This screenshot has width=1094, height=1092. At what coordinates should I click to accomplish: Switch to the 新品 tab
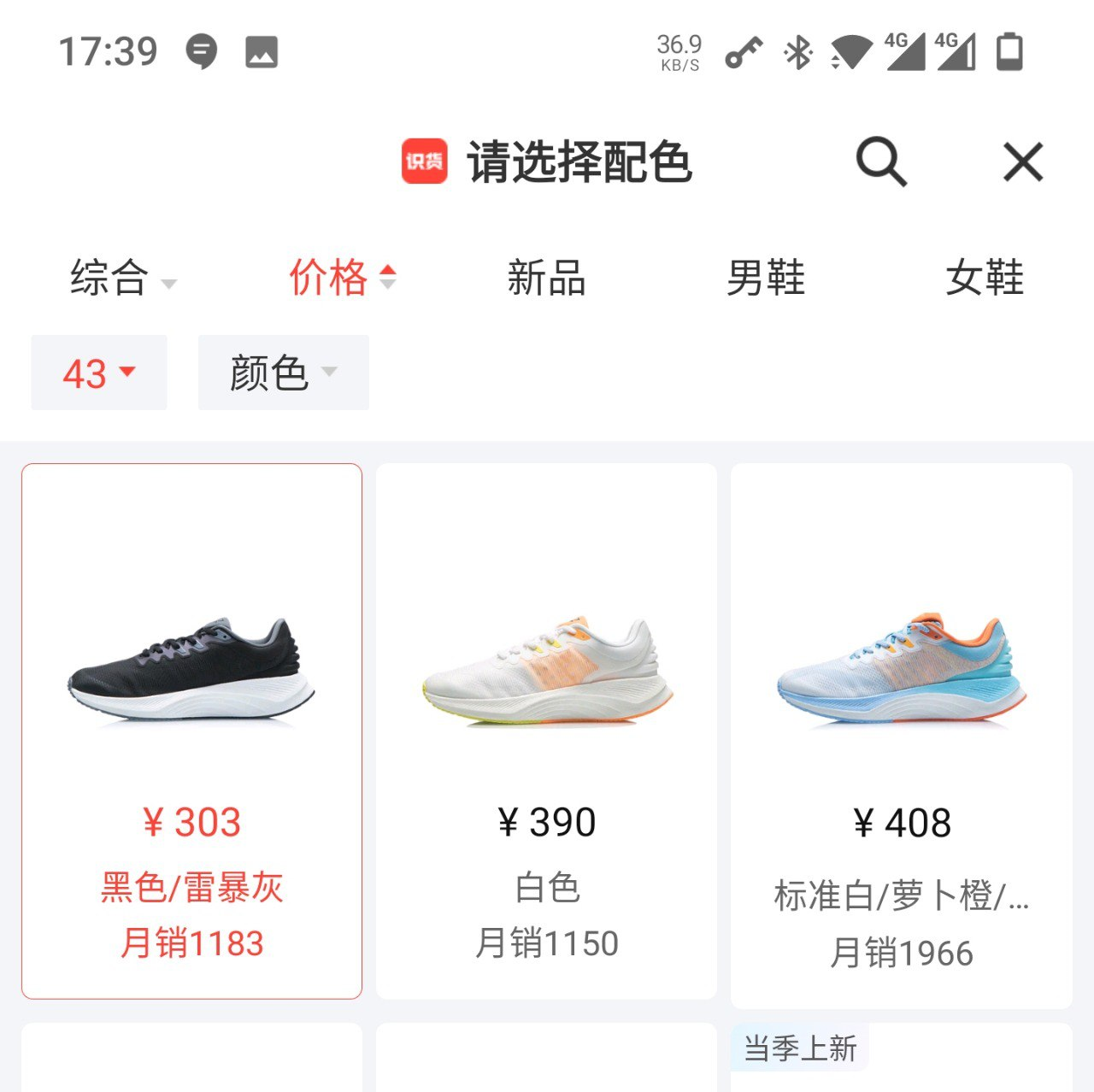point(546,279)
